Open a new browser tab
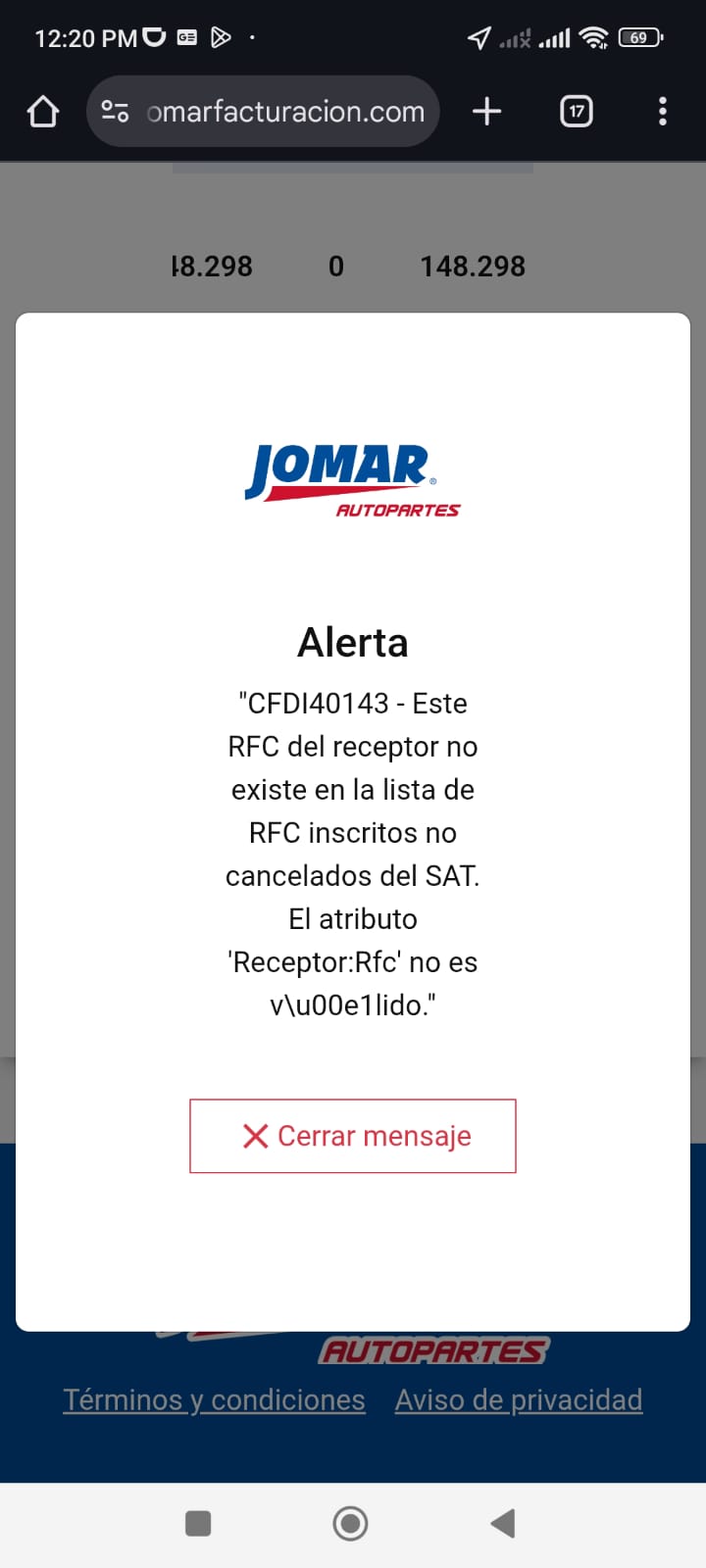This screenshot has width=706, height=1568. click(x=486, y=112)
